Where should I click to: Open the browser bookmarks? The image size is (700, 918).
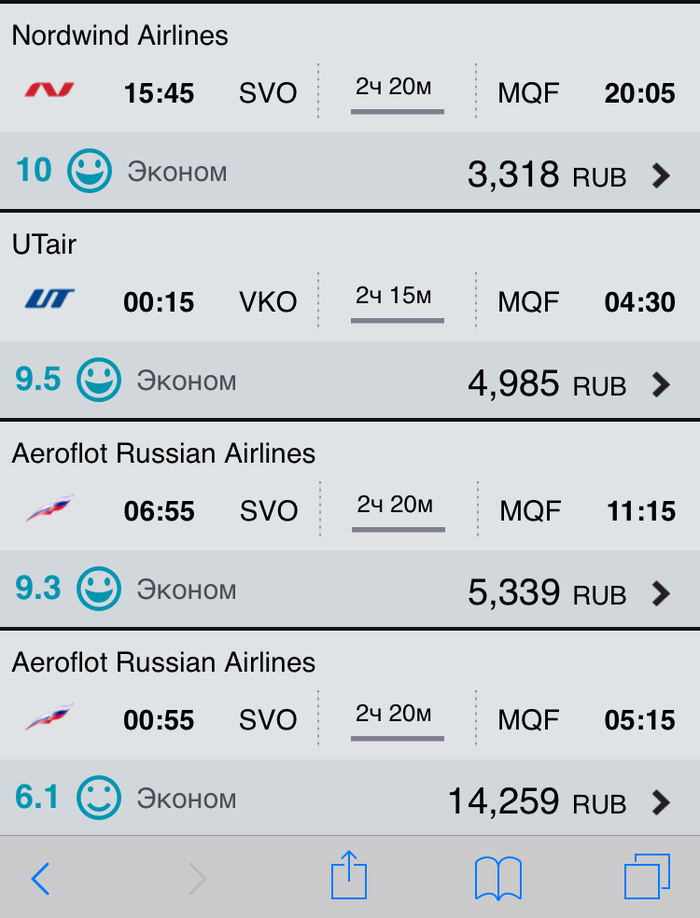[x=497, y=879]
